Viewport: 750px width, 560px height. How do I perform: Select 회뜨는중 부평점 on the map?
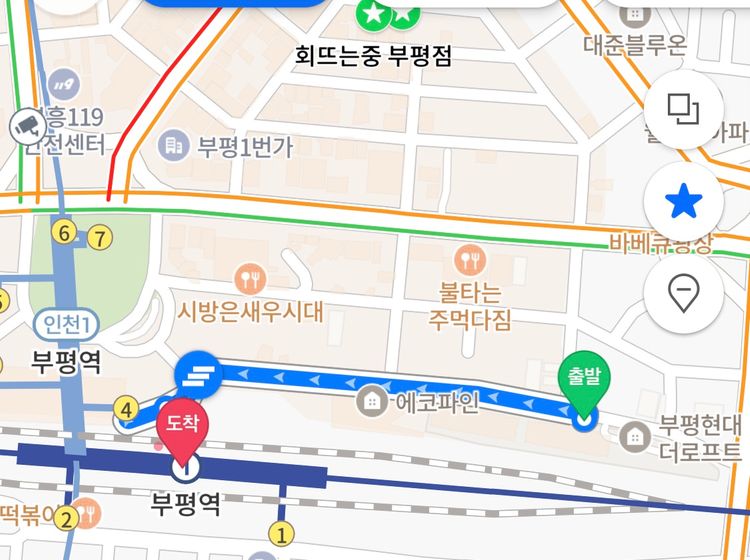point(373,55)
